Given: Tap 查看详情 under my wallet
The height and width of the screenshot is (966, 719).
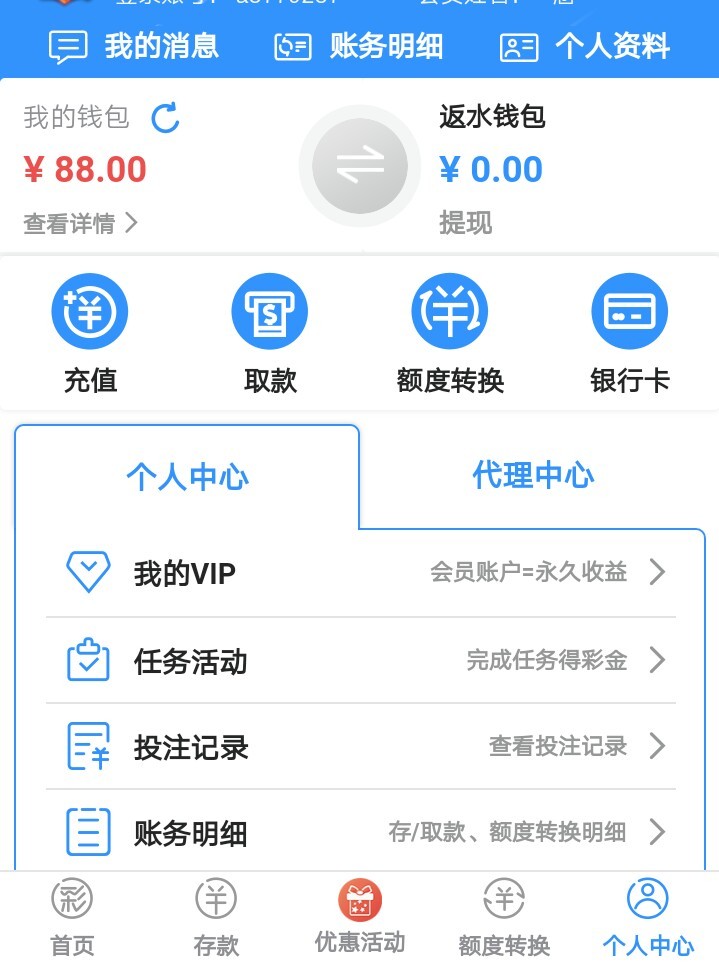Looking at the screenshot, I should (80, 223).
